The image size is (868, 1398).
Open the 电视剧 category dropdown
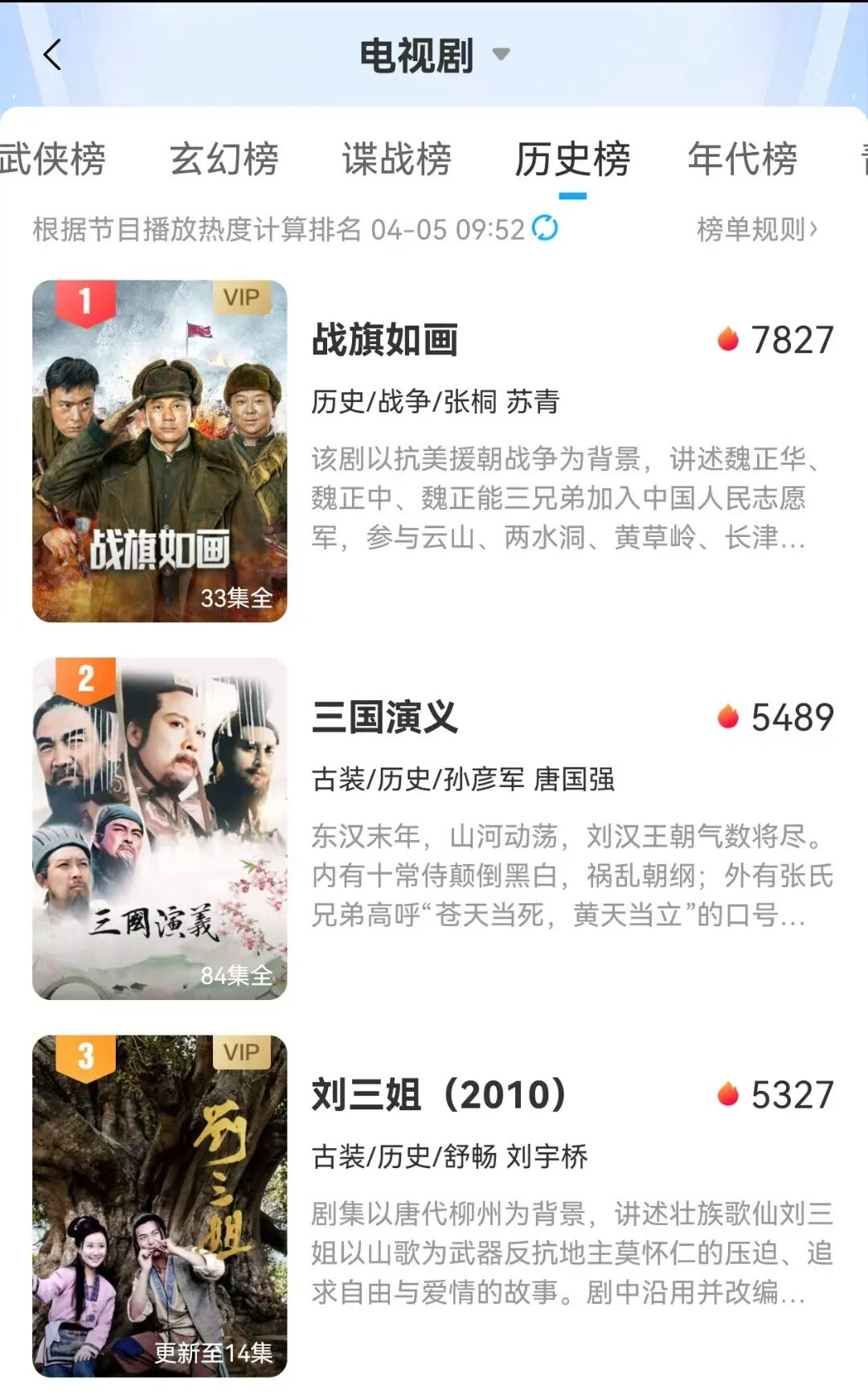(435, 55)
